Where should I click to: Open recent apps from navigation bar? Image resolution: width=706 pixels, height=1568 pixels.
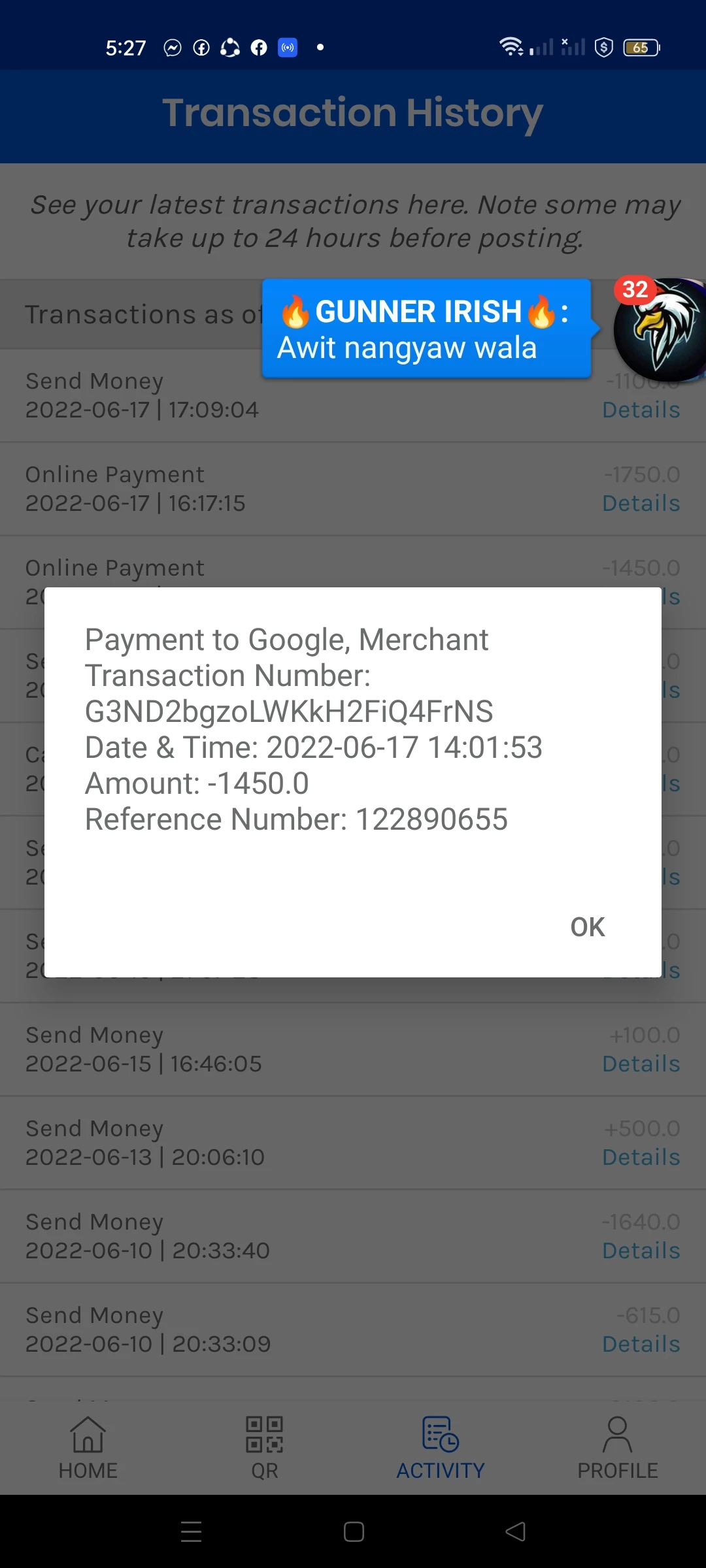pos(191,1531)
